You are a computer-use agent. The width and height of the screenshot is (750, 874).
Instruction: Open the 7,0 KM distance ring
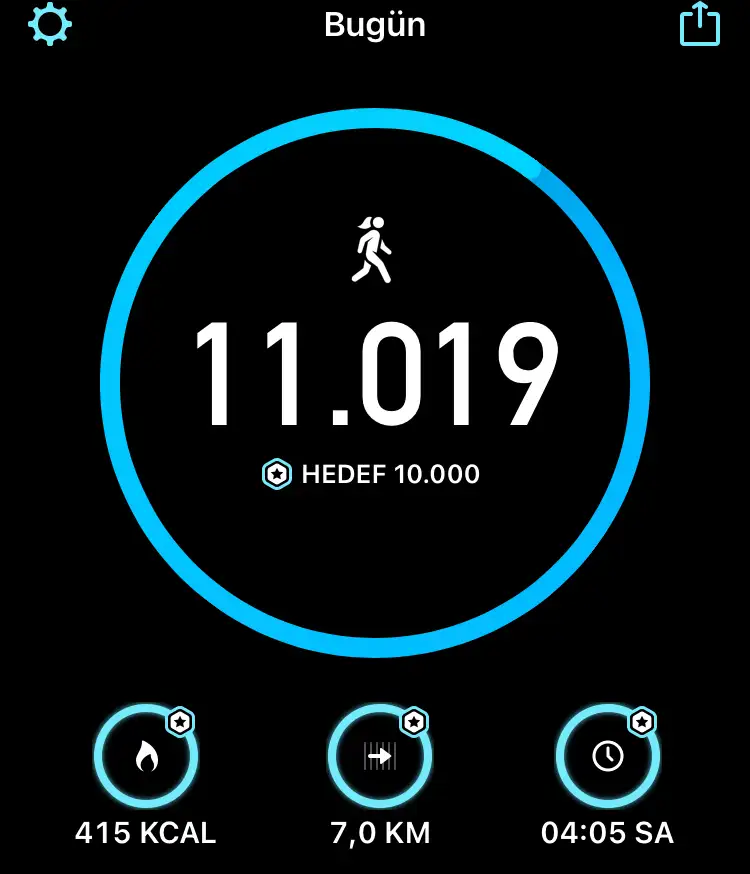(x=380, y=757)
